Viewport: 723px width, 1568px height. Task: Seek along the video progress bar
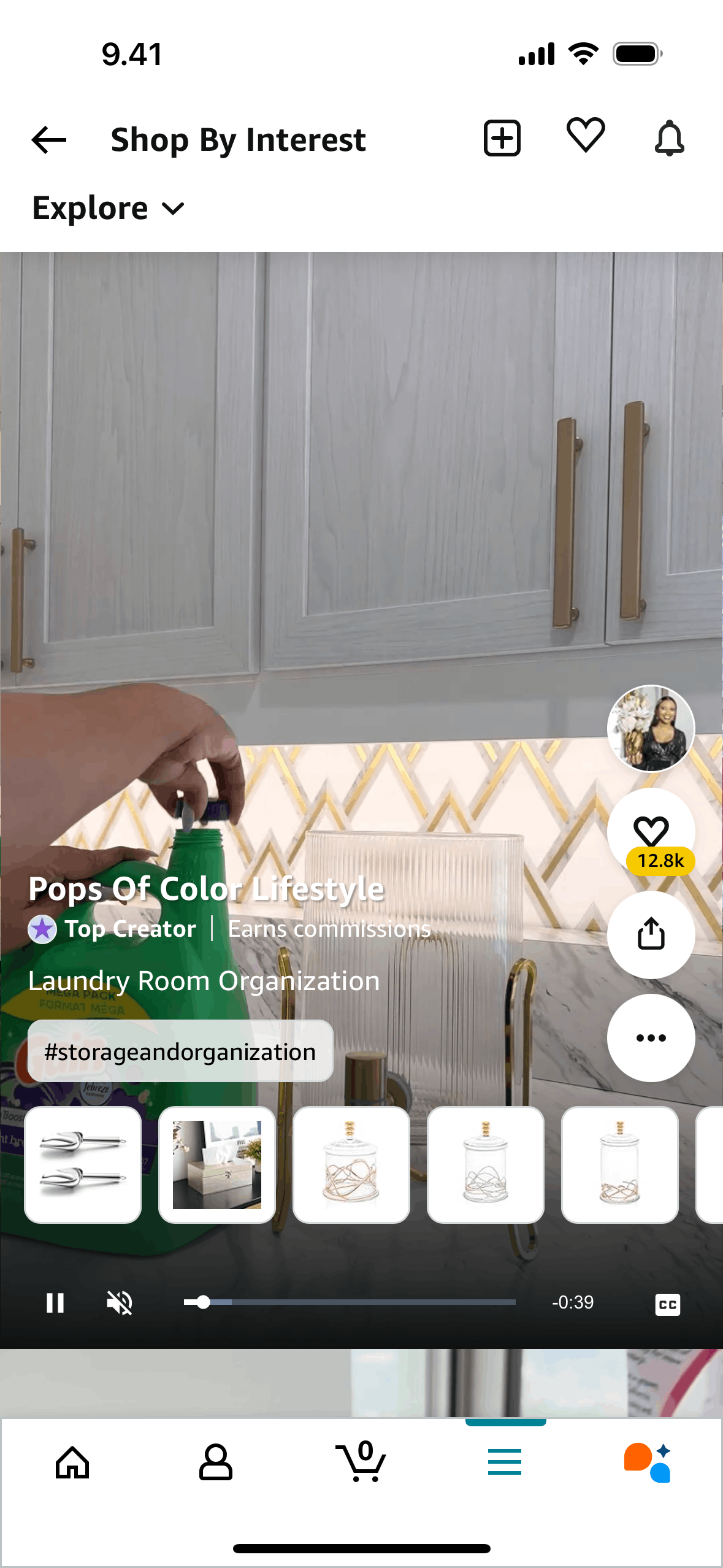coord(350,1302)
